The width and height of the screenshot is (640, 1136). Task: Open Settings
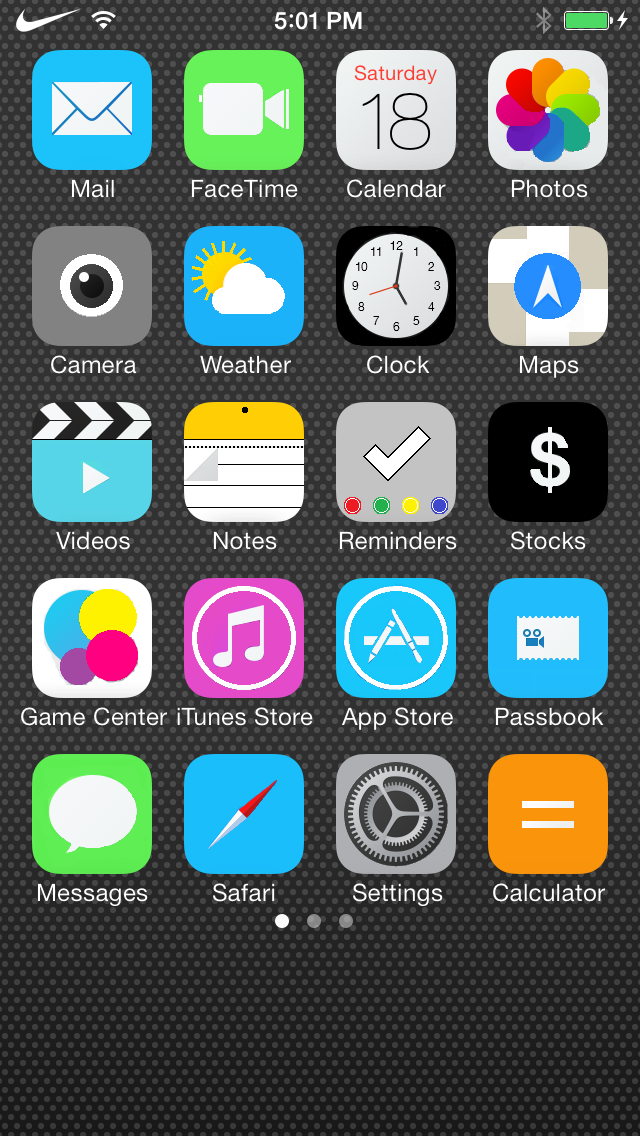tap(396, 814)
